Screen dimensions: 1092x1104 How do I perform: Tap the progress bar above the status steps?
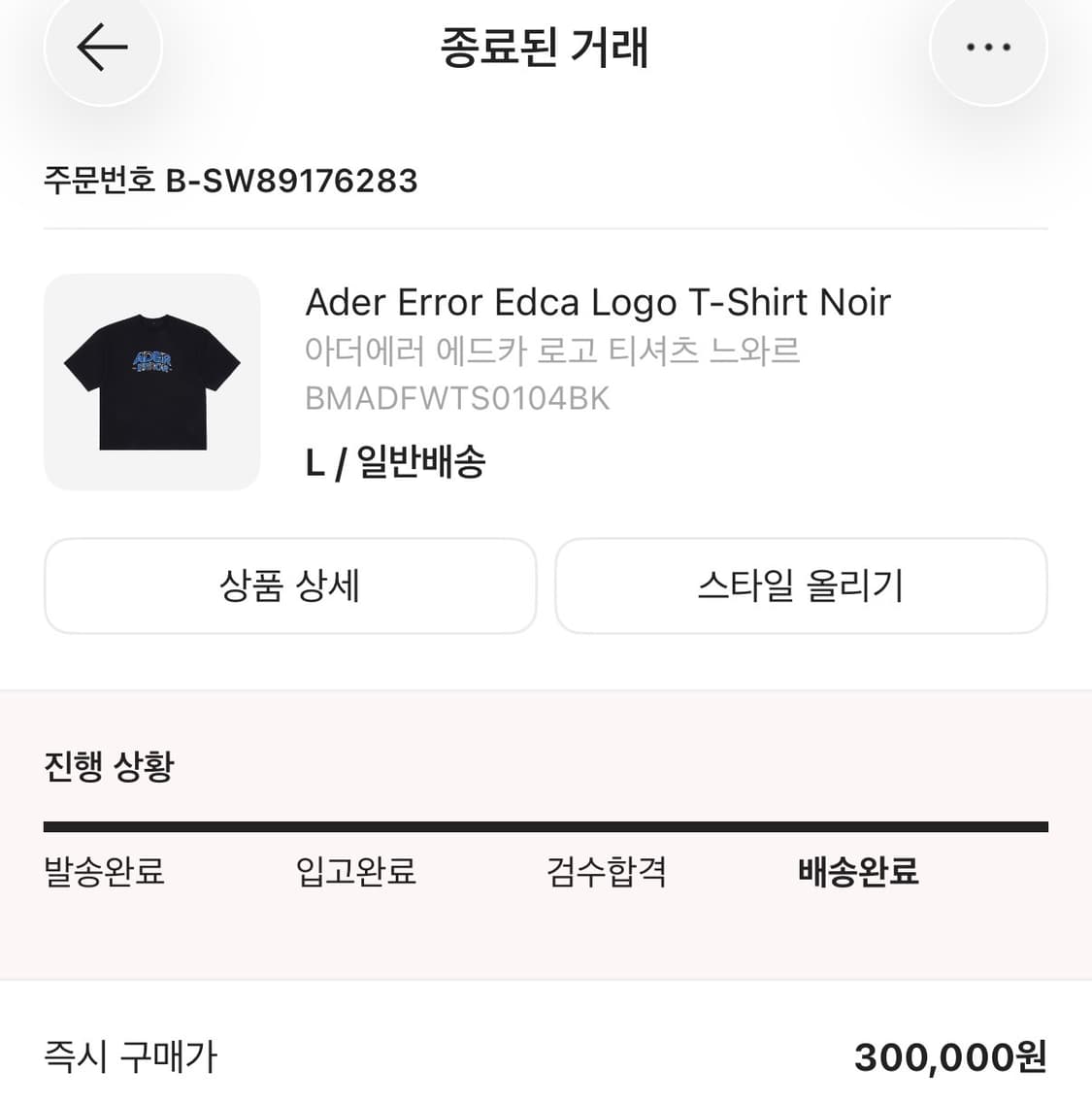546,826
